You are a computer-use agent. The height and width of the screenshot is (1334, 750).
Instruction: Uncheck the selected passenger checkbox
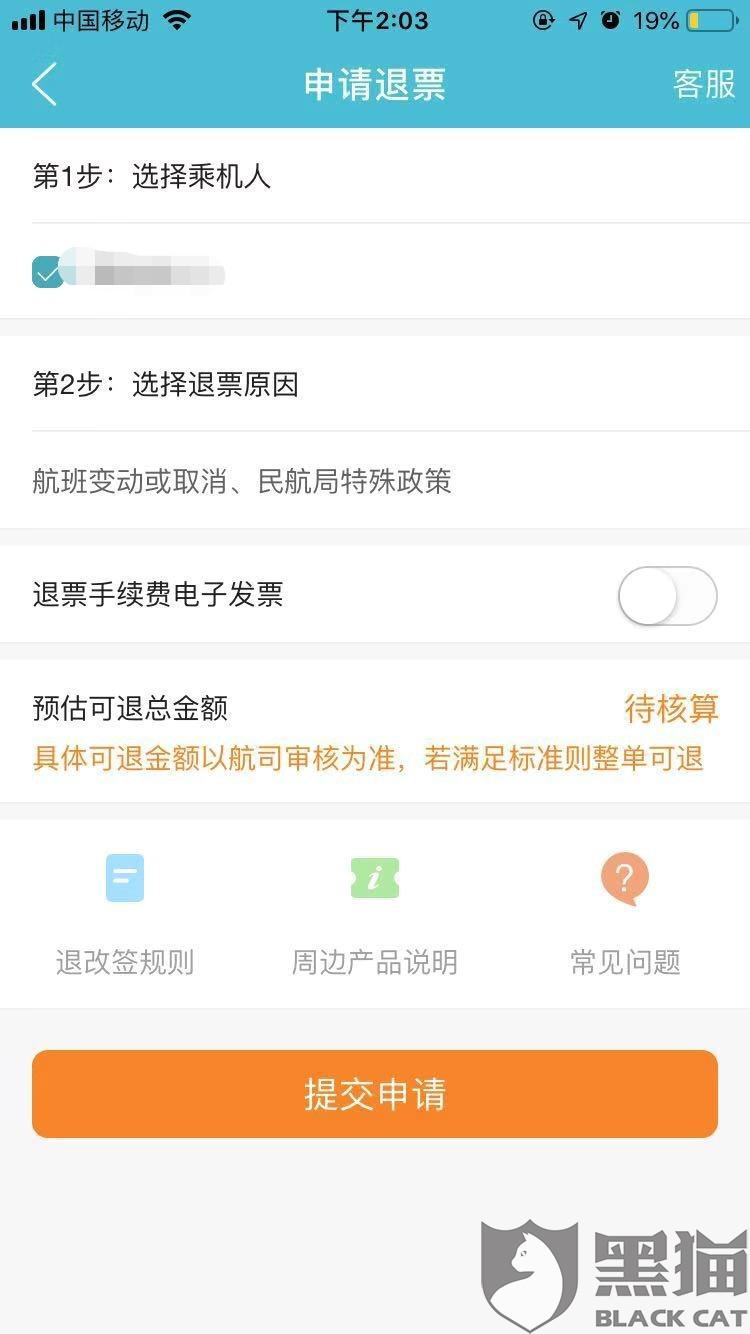[47, 271]
